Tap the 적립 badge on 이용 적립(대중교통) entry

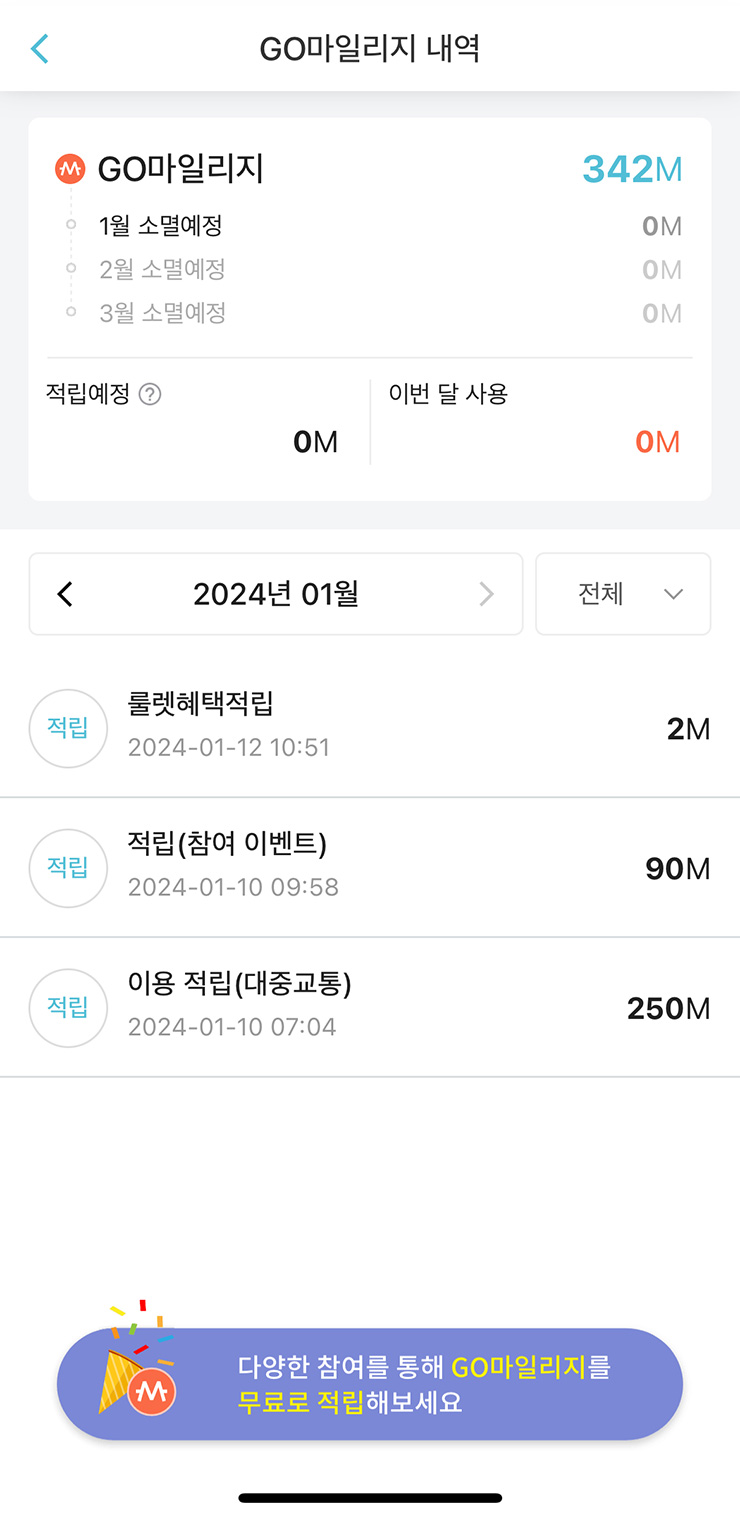pyautogui.click(x=68, y=1008)
